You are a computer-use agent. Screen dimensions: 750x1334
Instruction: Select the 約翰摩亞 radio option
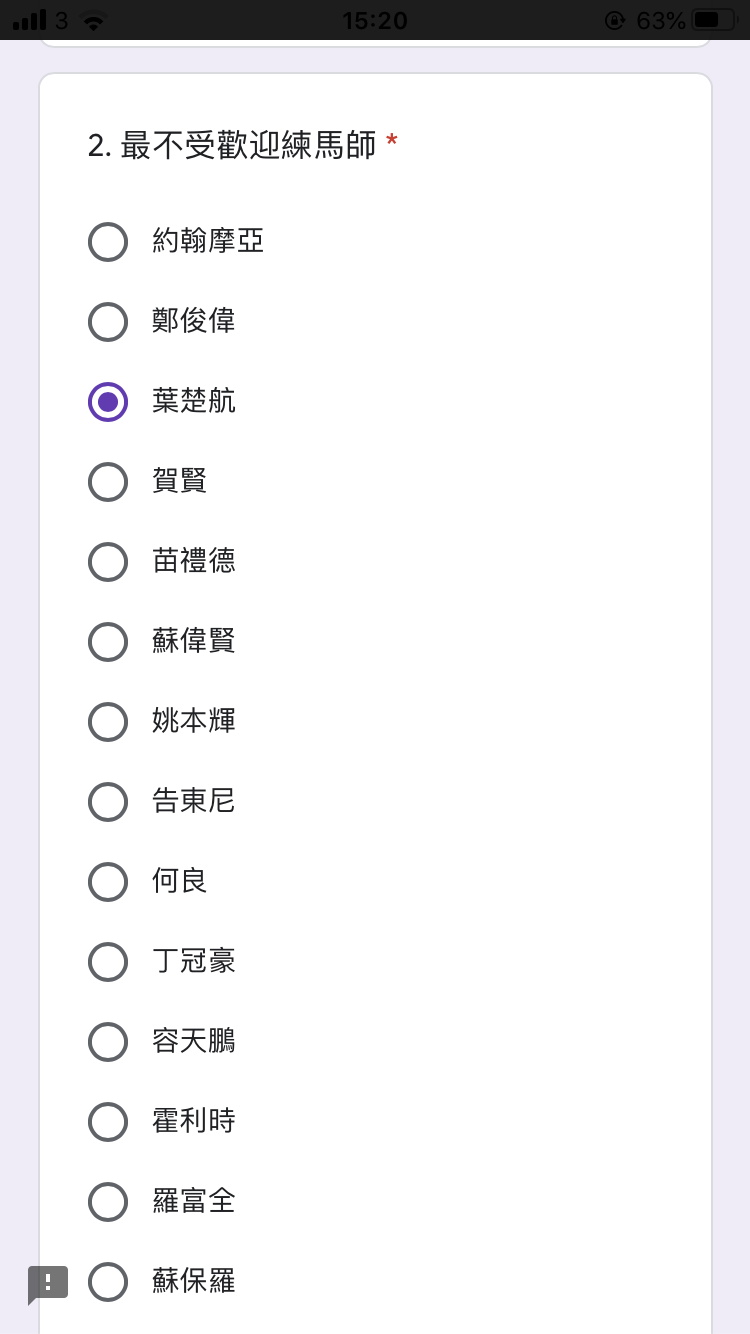[x=108, y=242]
